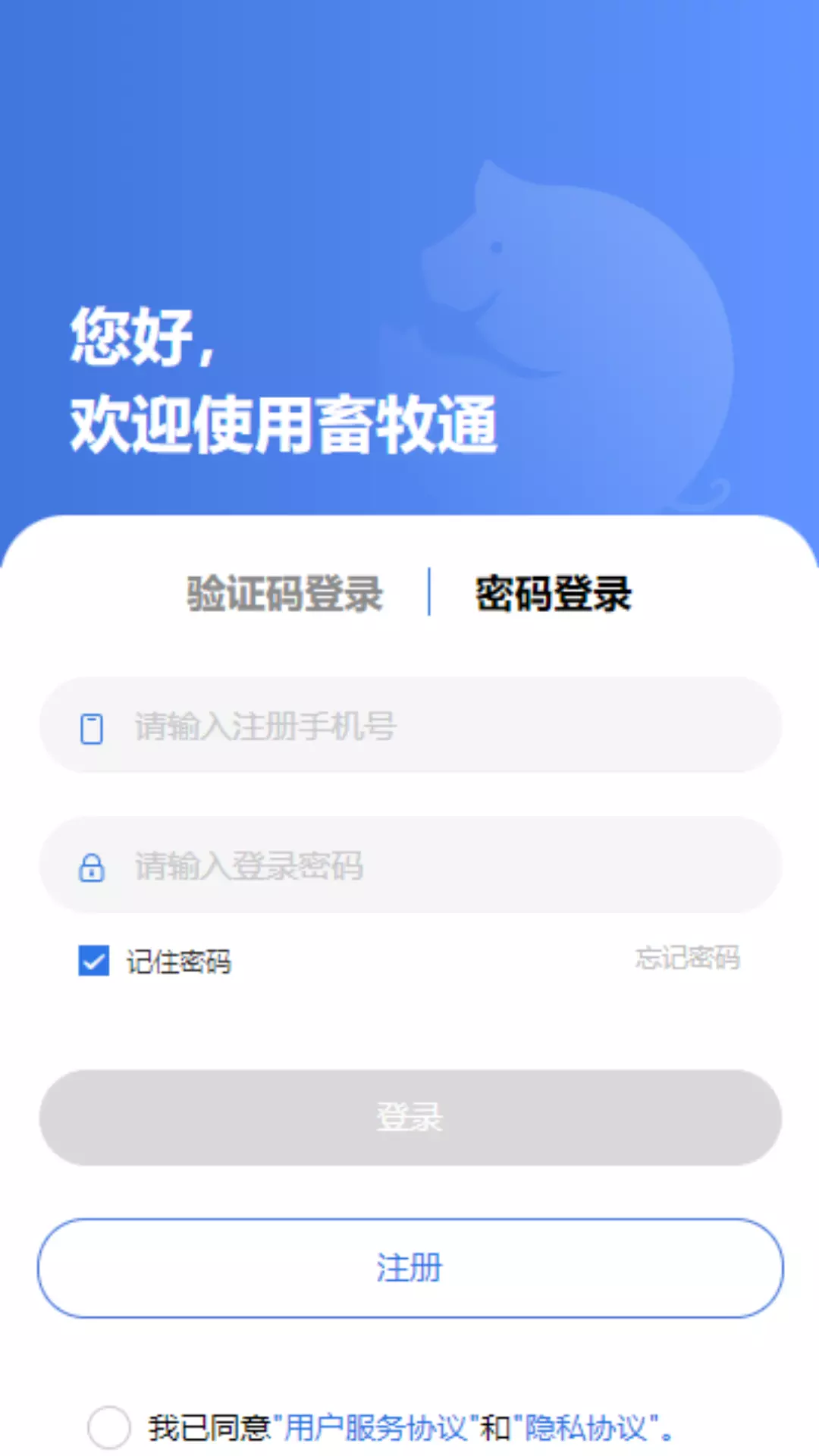Uncheck the 记住密码 checkbox
Screen dimensions: 819x1456
94,961
